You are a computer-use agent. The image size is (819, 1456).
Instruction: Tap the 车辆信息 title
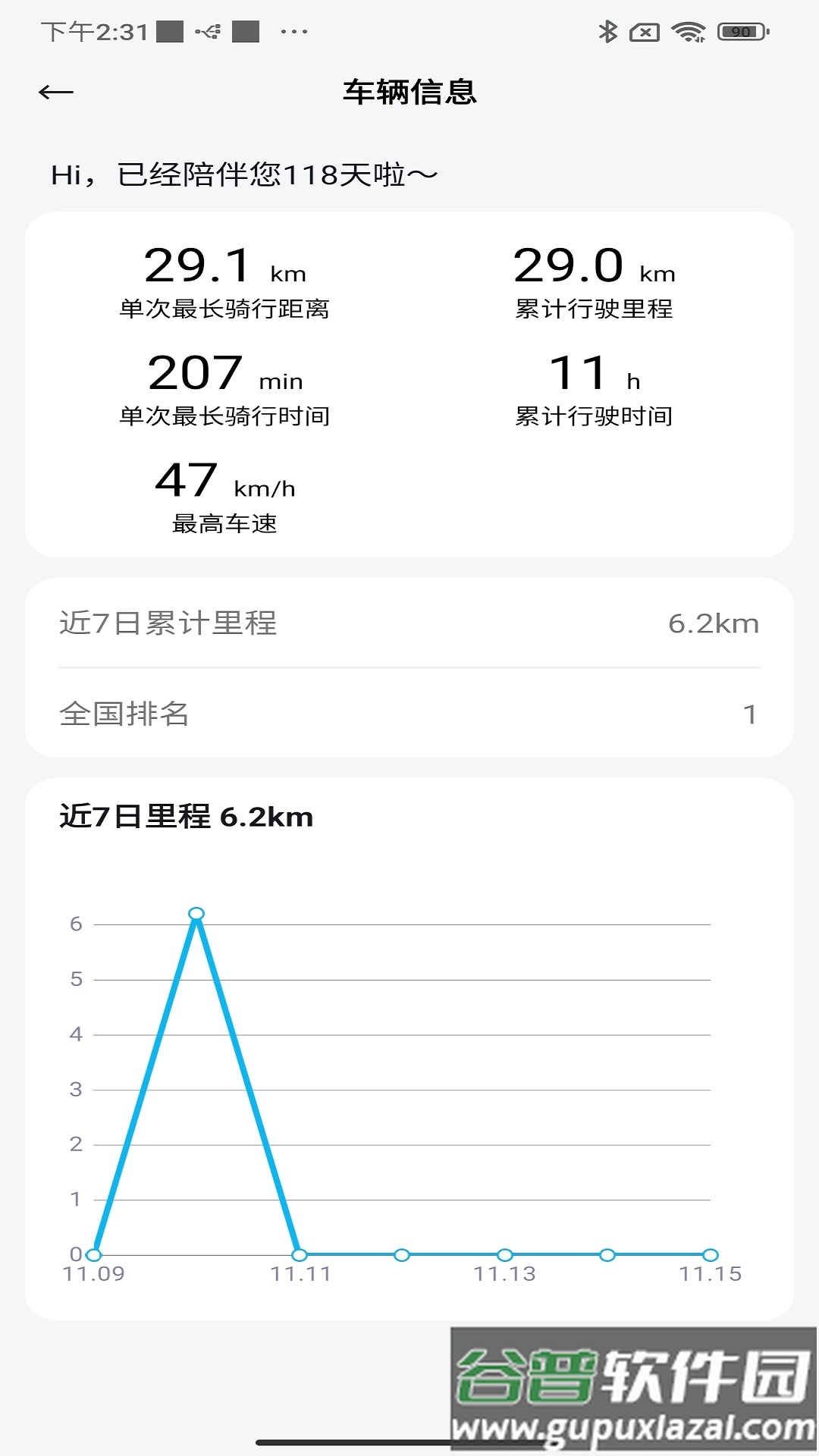[409, 93]
